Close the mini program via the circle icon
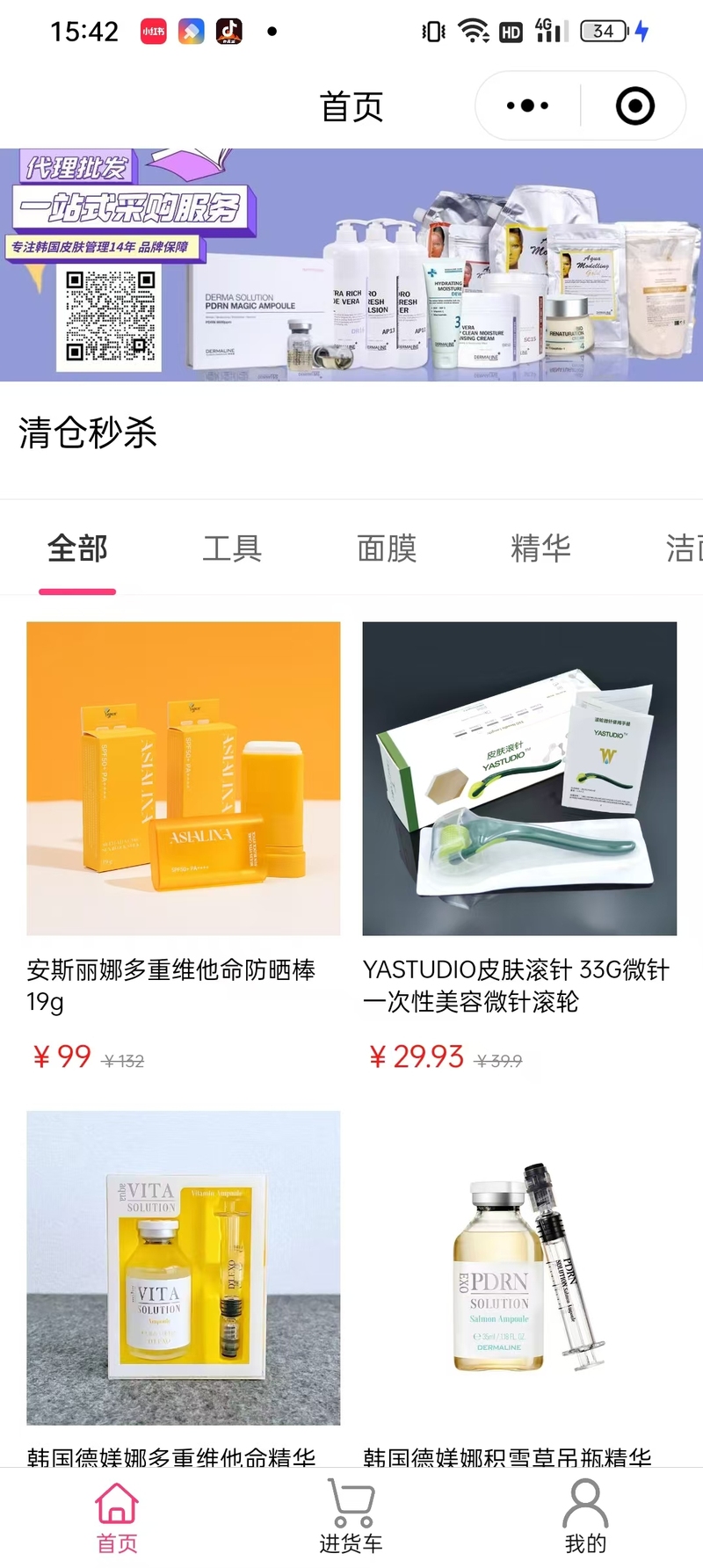 click(634, 106)
